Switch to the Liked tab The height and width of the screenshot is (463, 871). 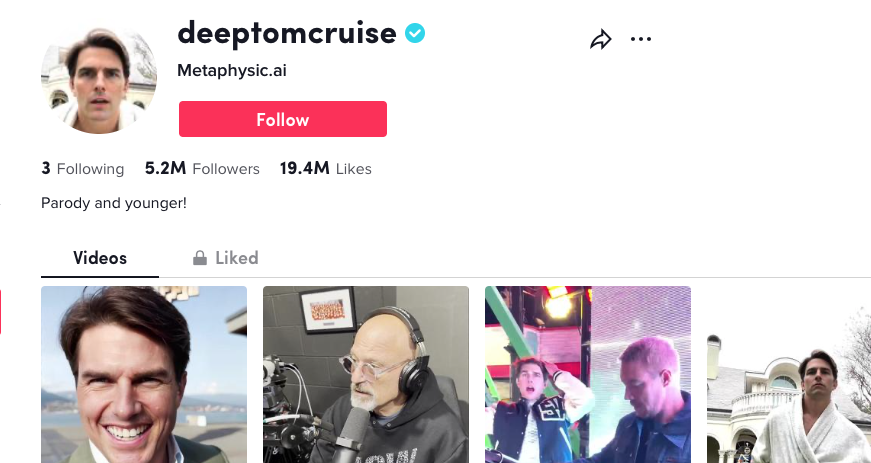click(x=226, y=258)
